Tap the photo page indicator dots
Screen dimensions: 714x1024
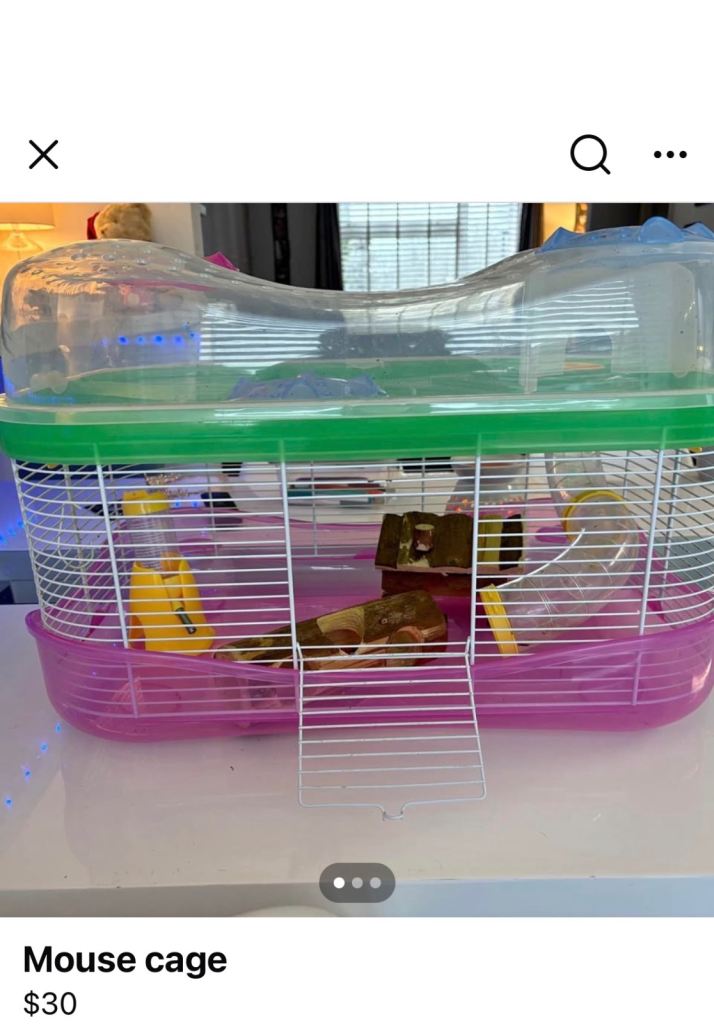pos(357,883)
